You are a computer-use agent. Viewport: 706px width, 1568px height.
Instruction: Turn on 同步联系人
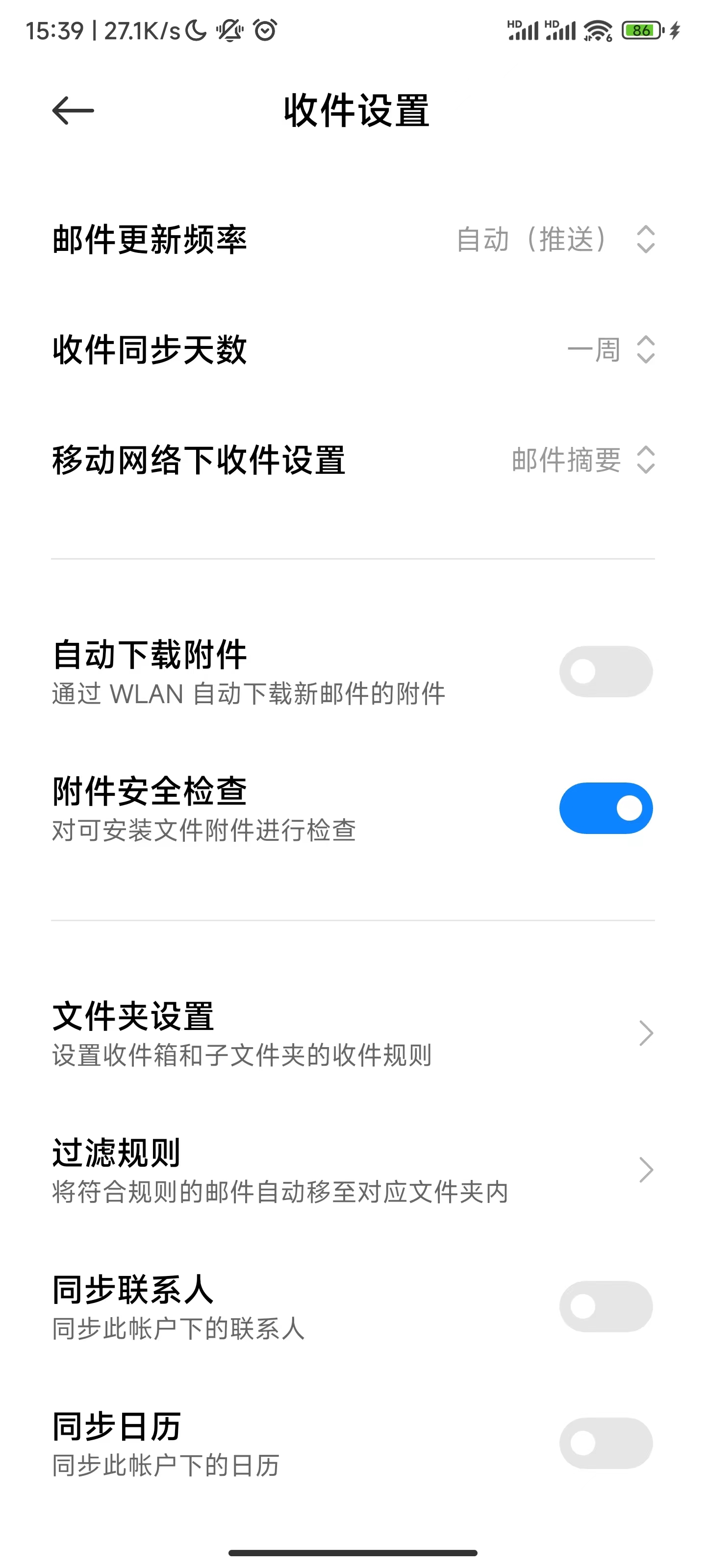pyautogui.click(x=605, y=1306)
